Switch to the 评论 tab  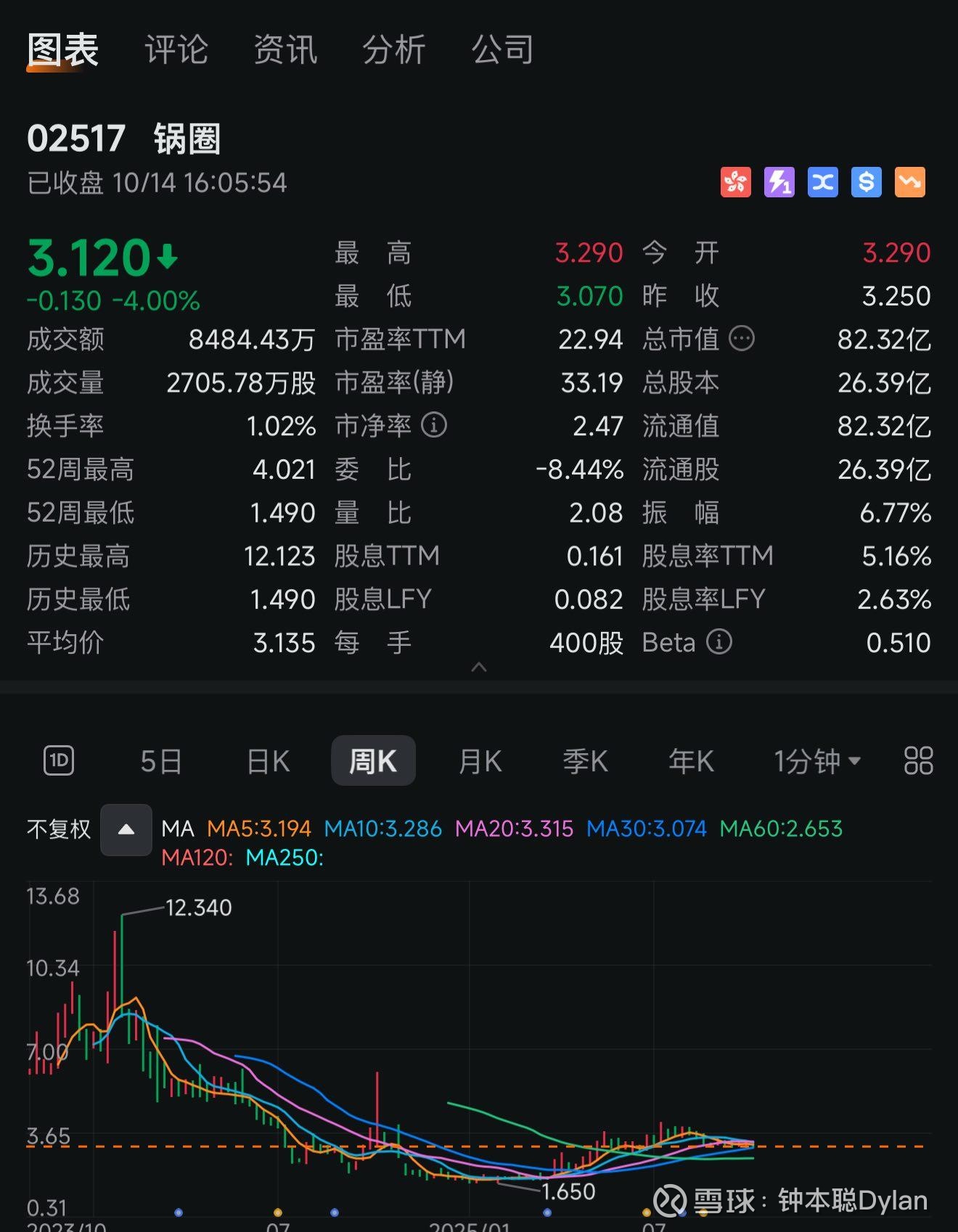point(176,50)
